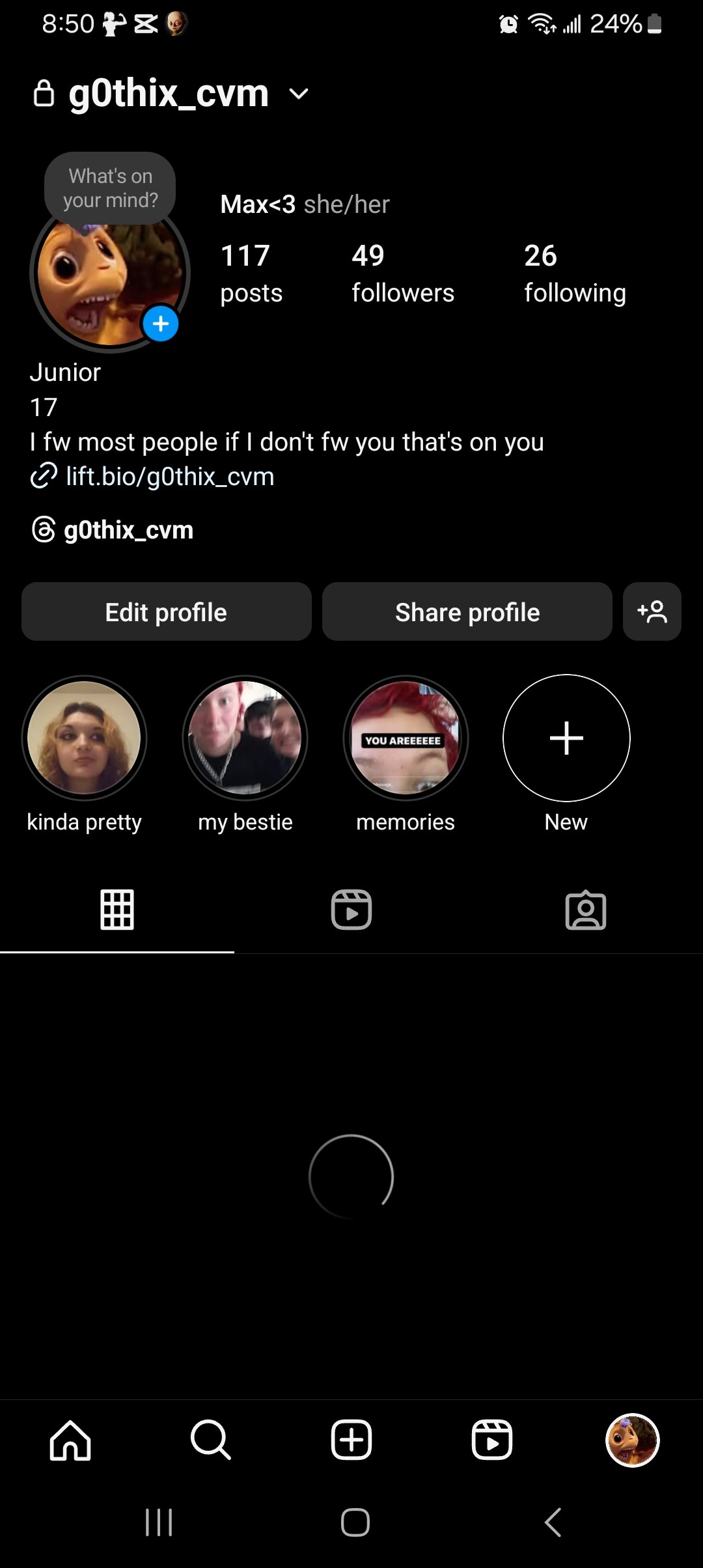Viewport: 703px width, 1568px height.
Task: Open the "kinda pretty" highlight
Action: point(84,738)
